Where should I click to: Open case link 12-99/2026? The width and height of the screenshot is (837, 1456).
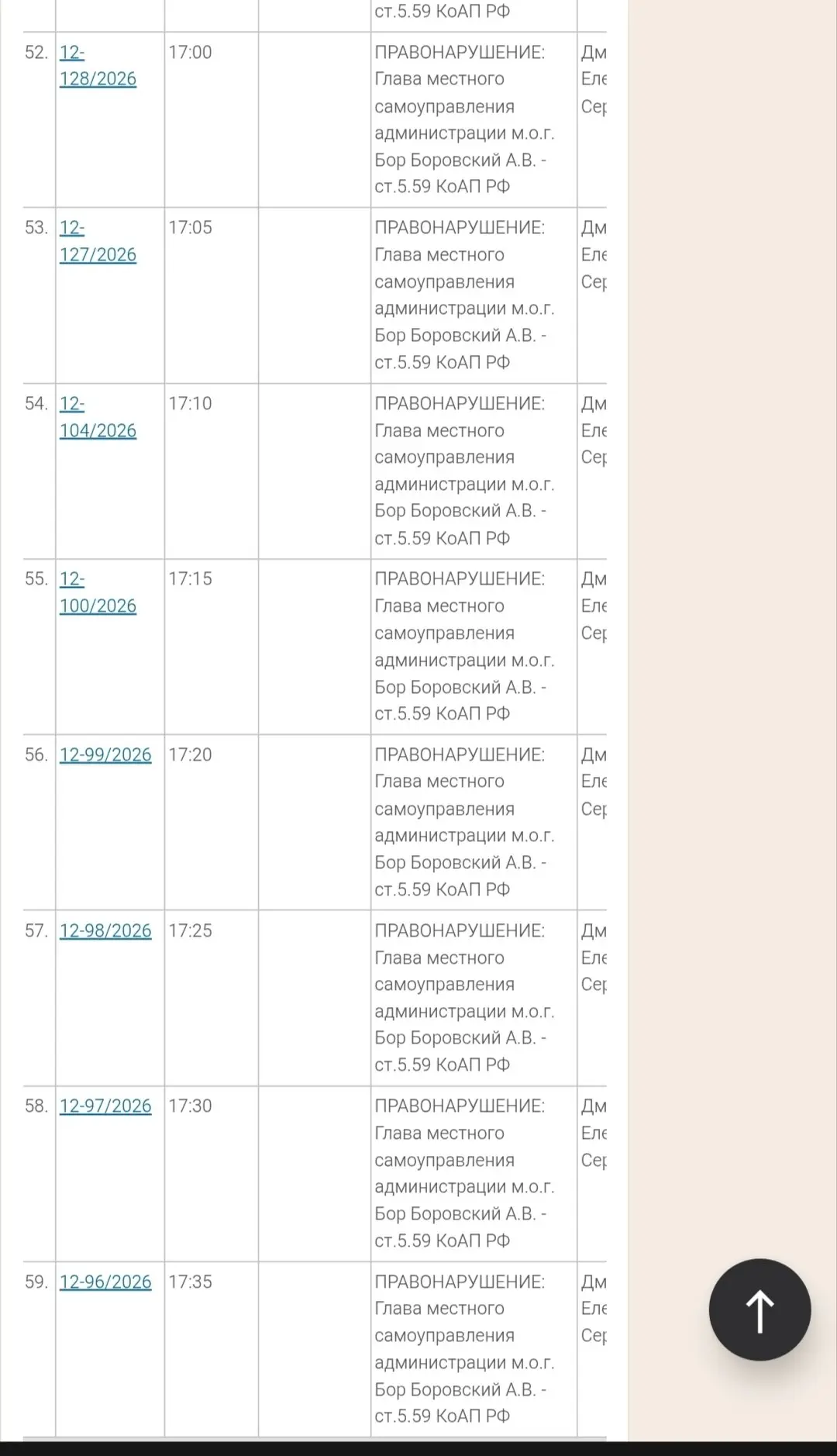(105, 754)
